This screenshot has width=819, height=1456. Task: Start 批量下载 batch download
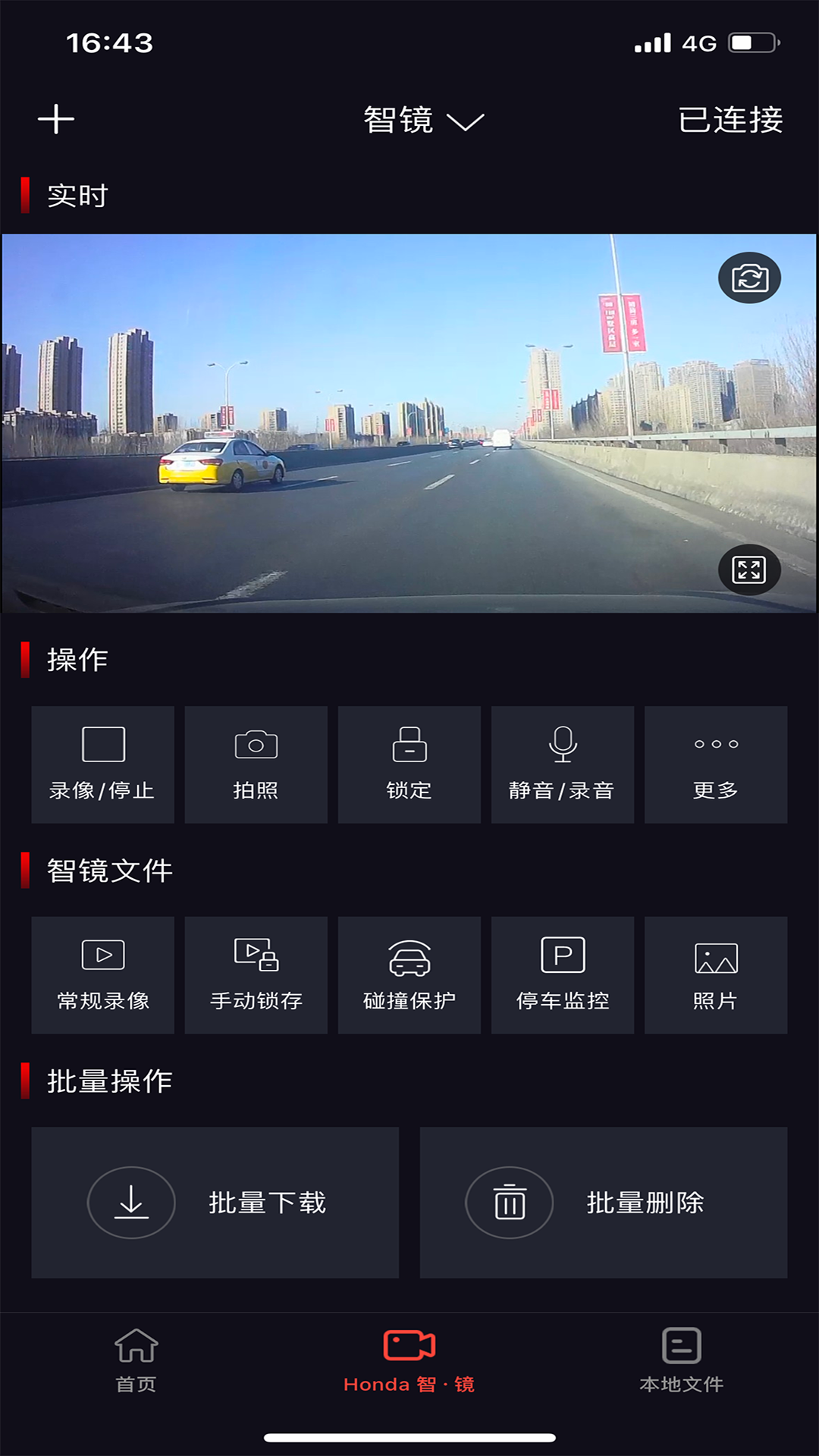215,1203
